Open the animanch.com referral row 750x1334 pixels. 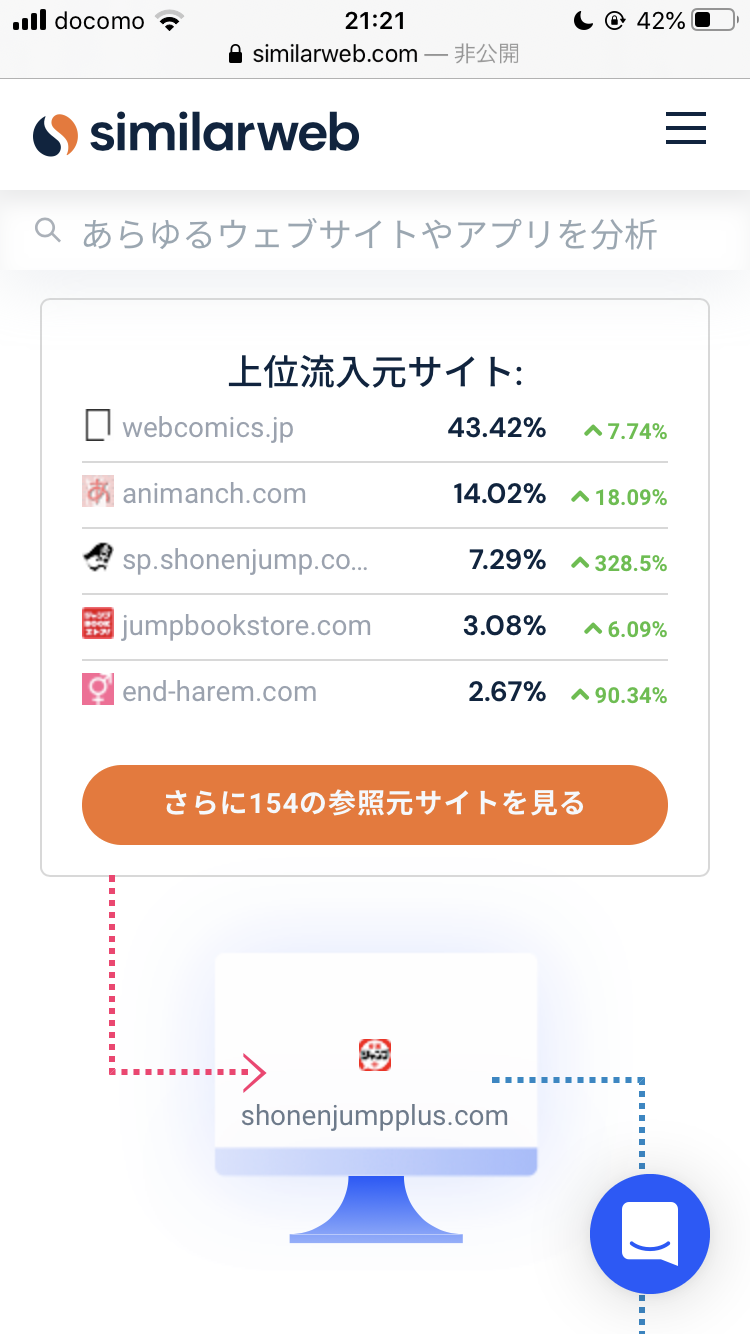click(375, 495)
